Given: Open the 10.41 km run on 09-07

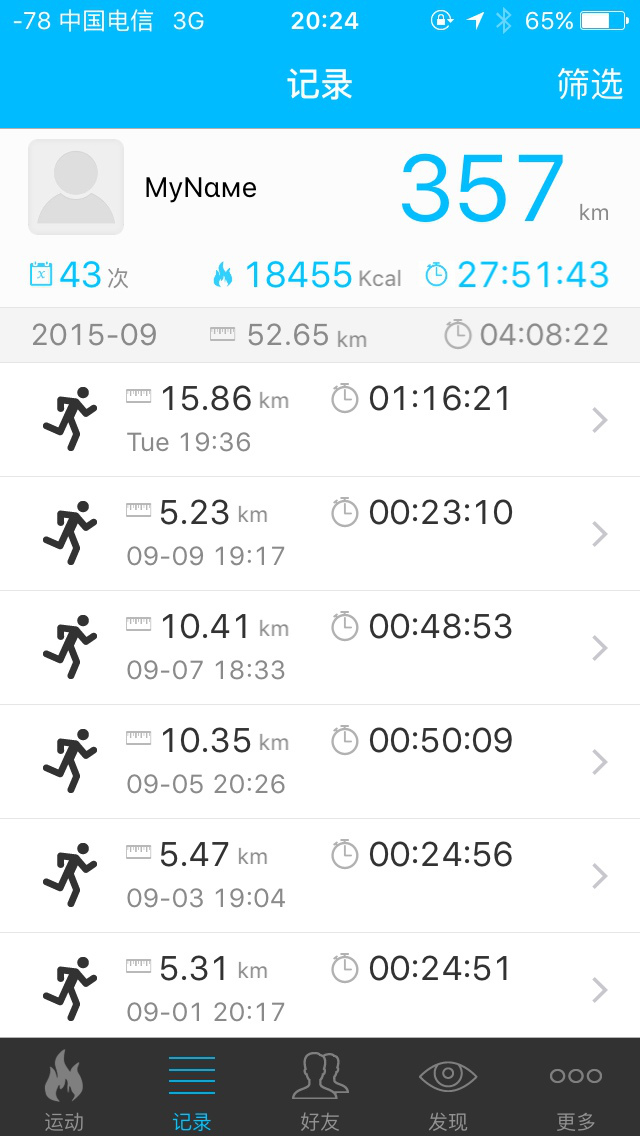Looking at the screenshot, I should [320, 648].
